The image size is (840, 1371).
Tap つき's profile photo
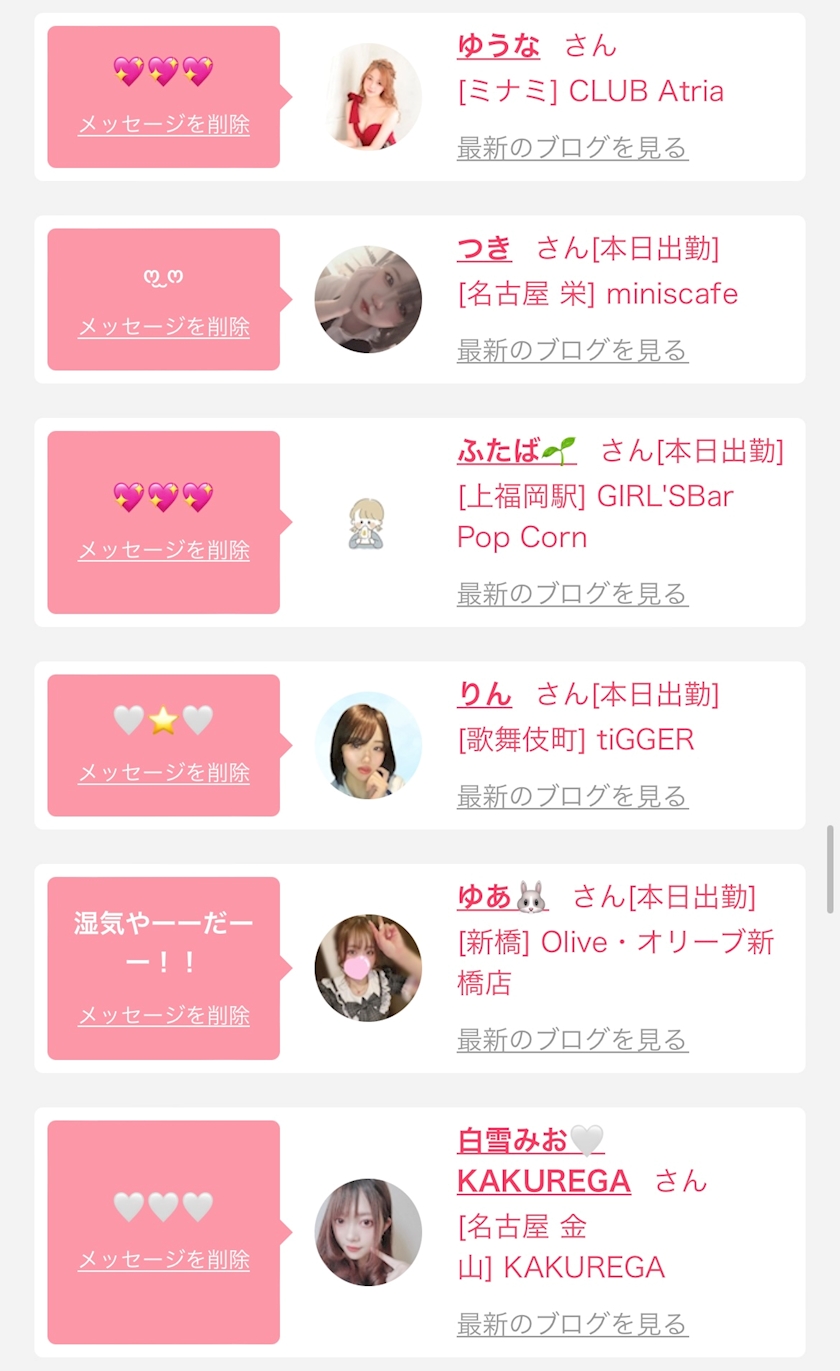368,299
